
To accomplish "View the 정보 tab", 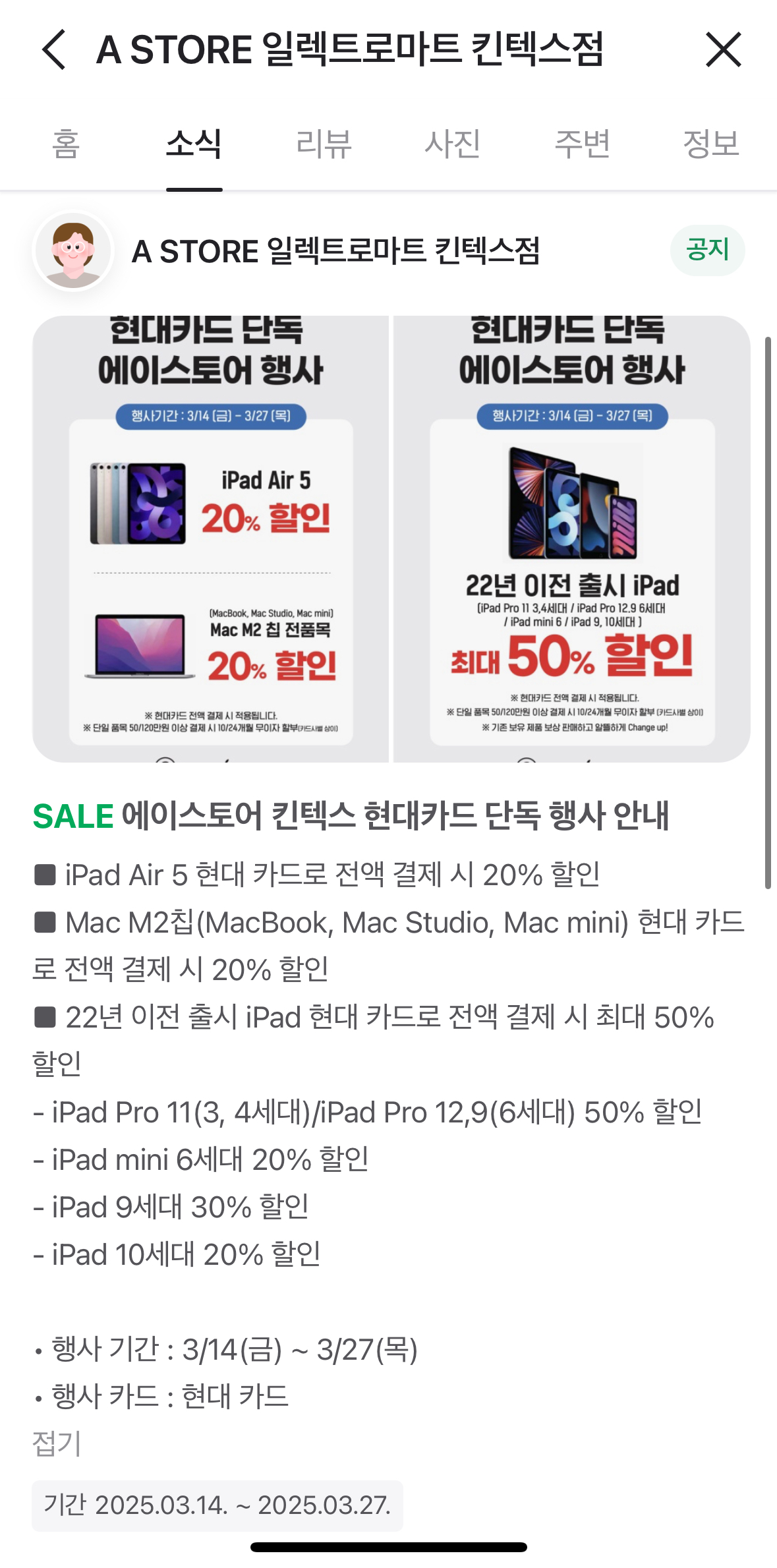I will [x=710, y=144].
